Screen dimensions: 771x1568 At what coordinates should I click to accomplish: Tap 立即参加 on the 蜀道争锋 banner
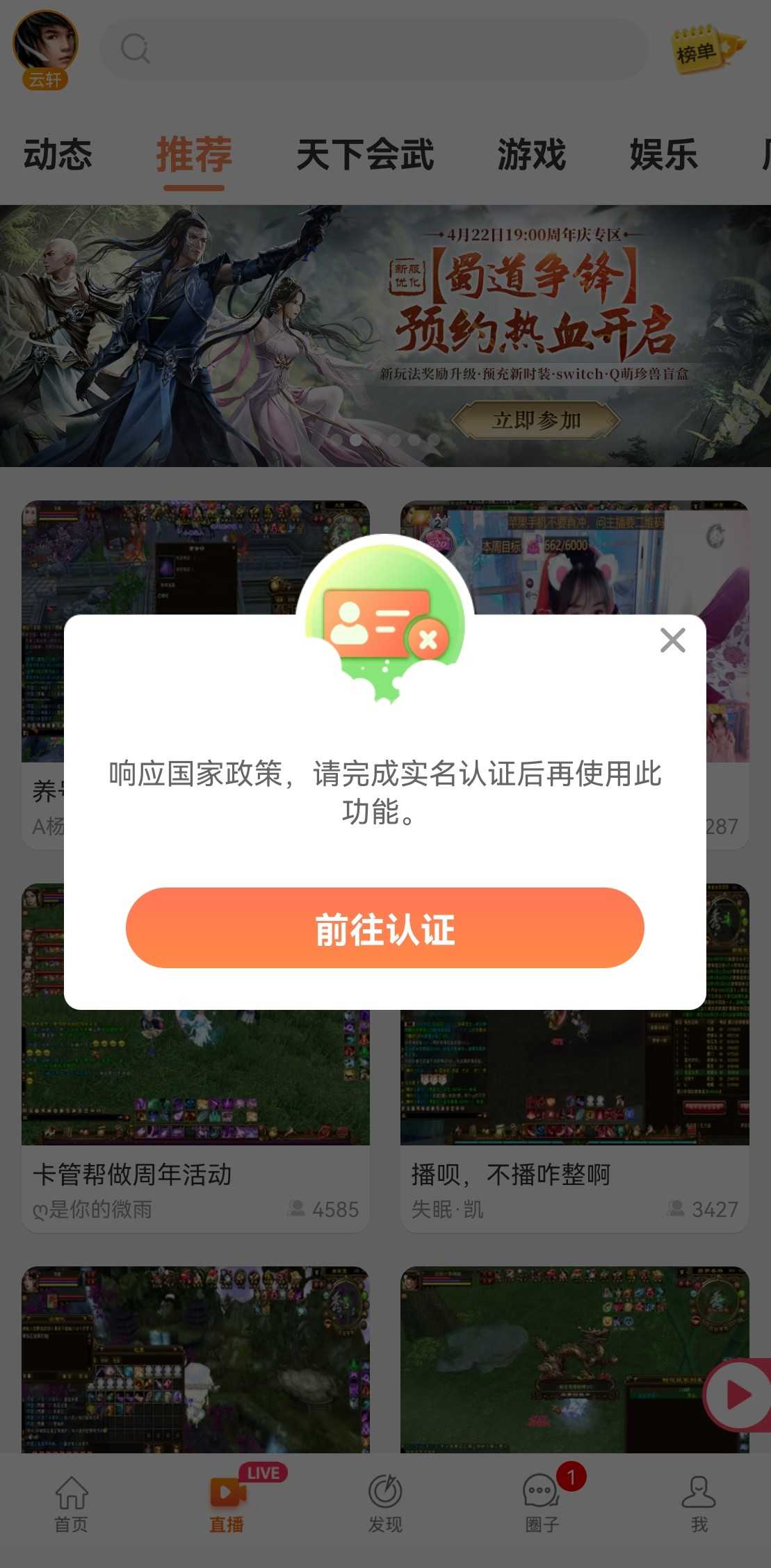tap(535, 420)
